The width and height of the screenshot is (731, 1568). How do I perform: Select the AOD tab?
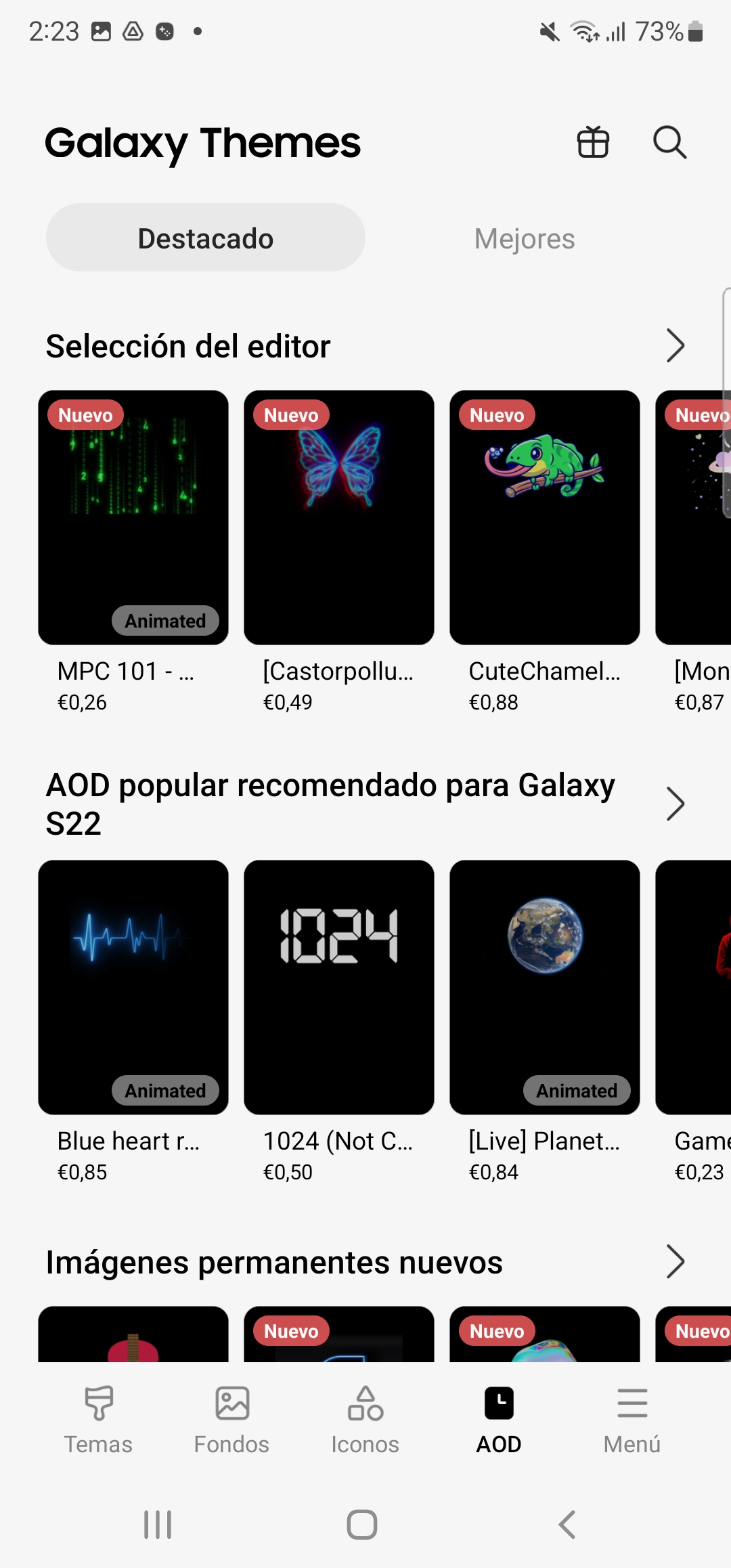click(x=499, y=1420)
